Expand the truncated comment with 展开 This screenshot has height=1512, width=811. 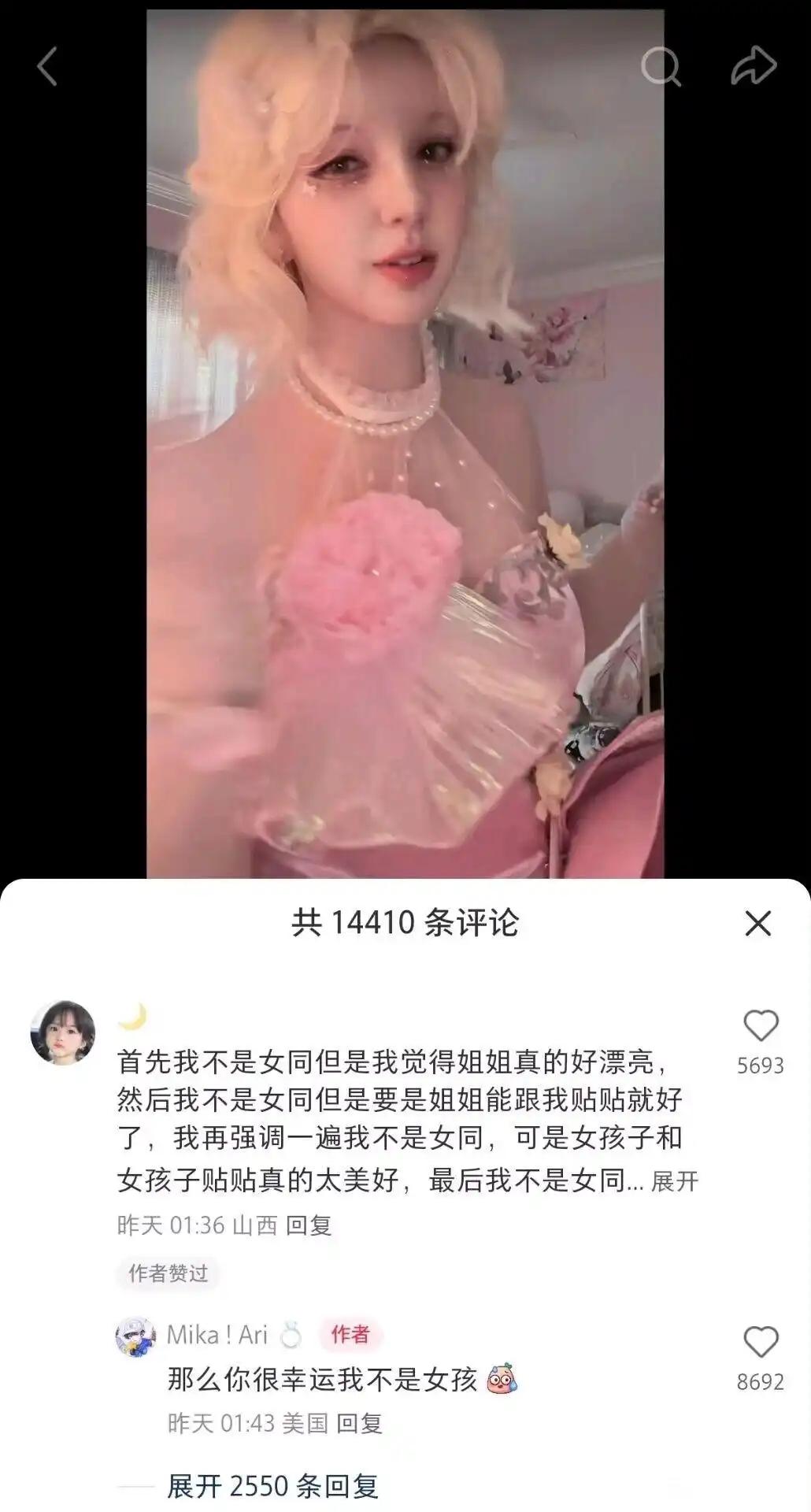tap(675, 1181)
